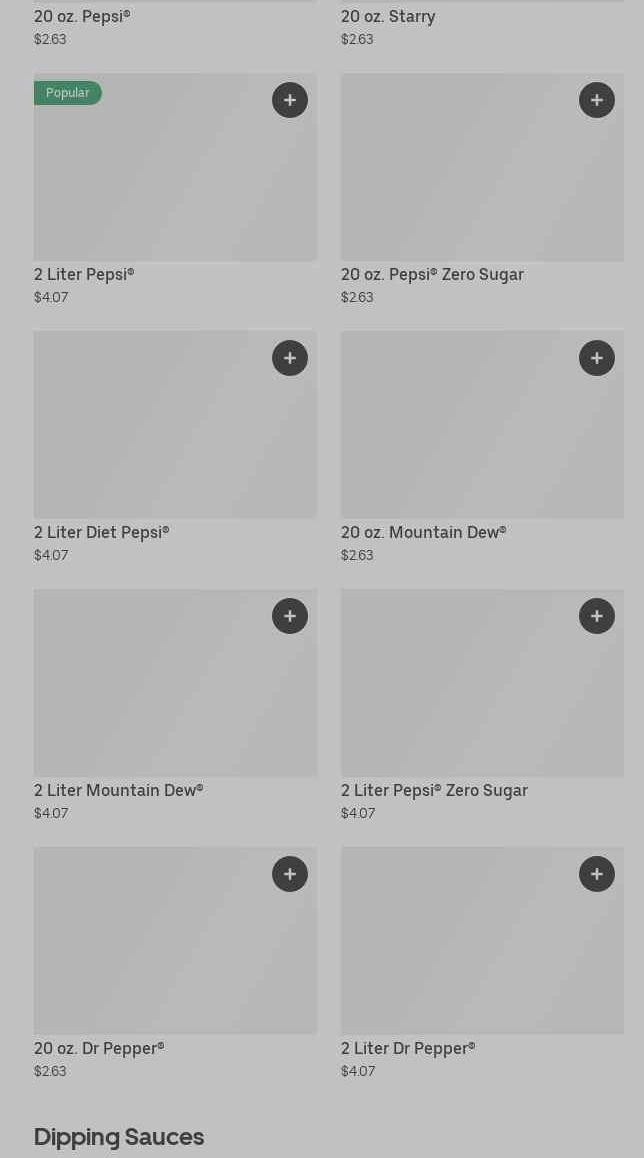Add 20 oz. Dr Pepper to cart
644x1158 pixels.
(x=290, y=874)
